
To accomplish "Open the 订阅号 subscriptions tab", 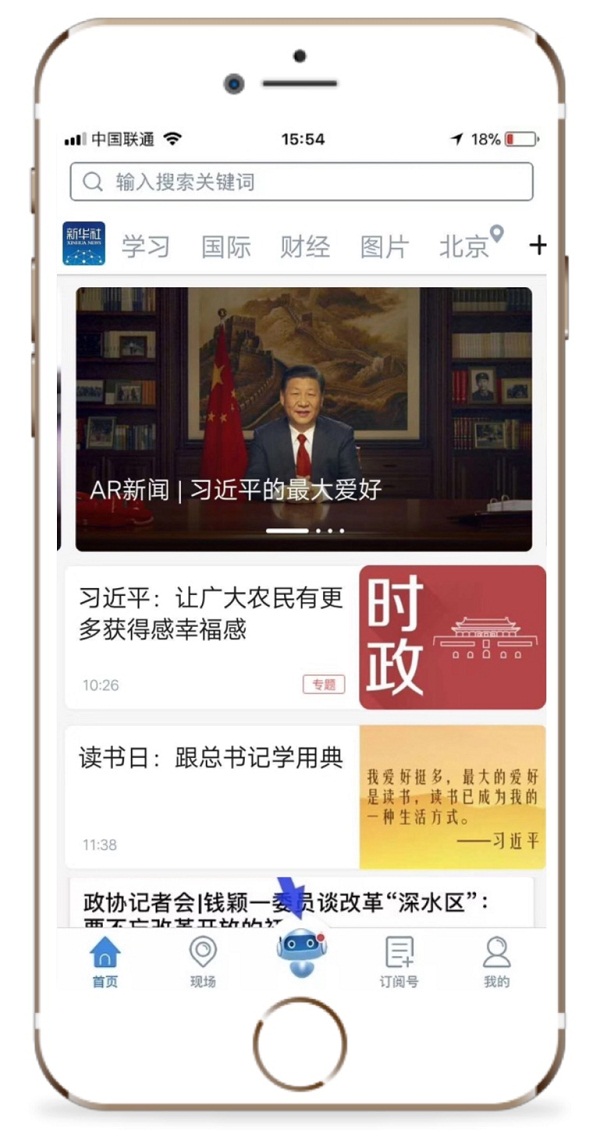I will (x=399, y=962).
